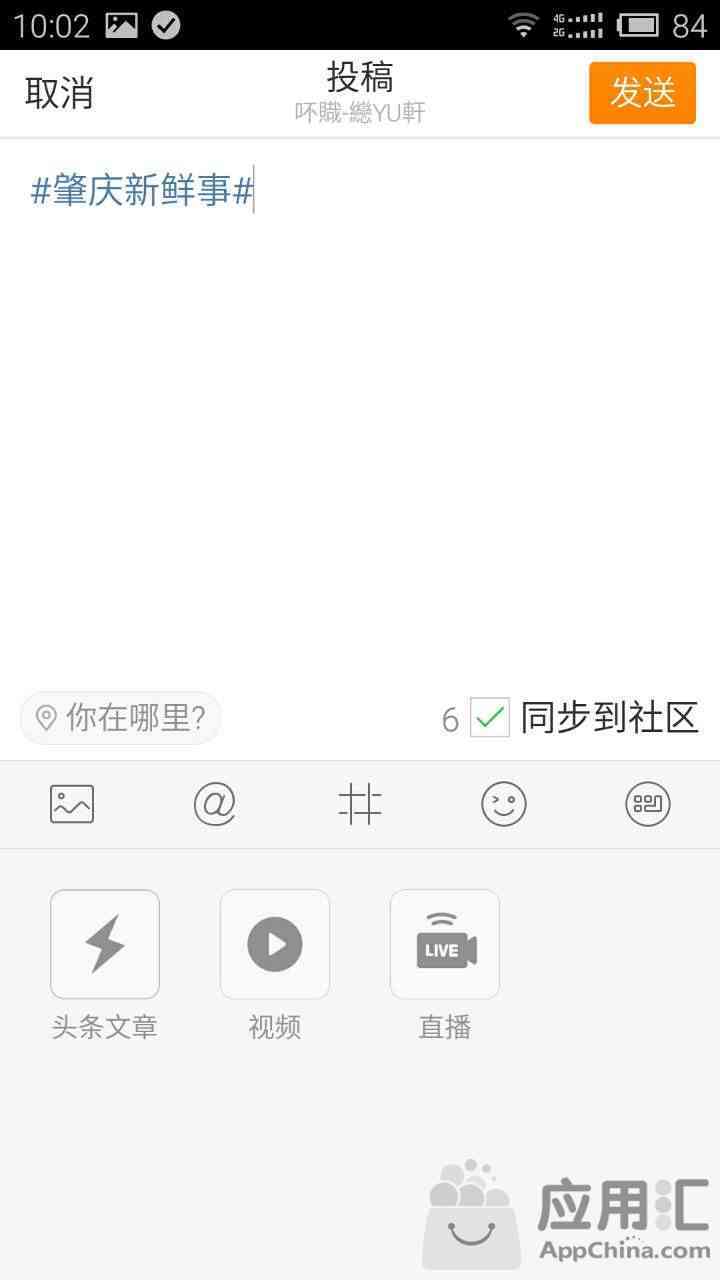The height and width of the screenshot is (1280, 720).
Task: Focus the text field with #肇庆新鲜事#
Action: tap(360, 410)
